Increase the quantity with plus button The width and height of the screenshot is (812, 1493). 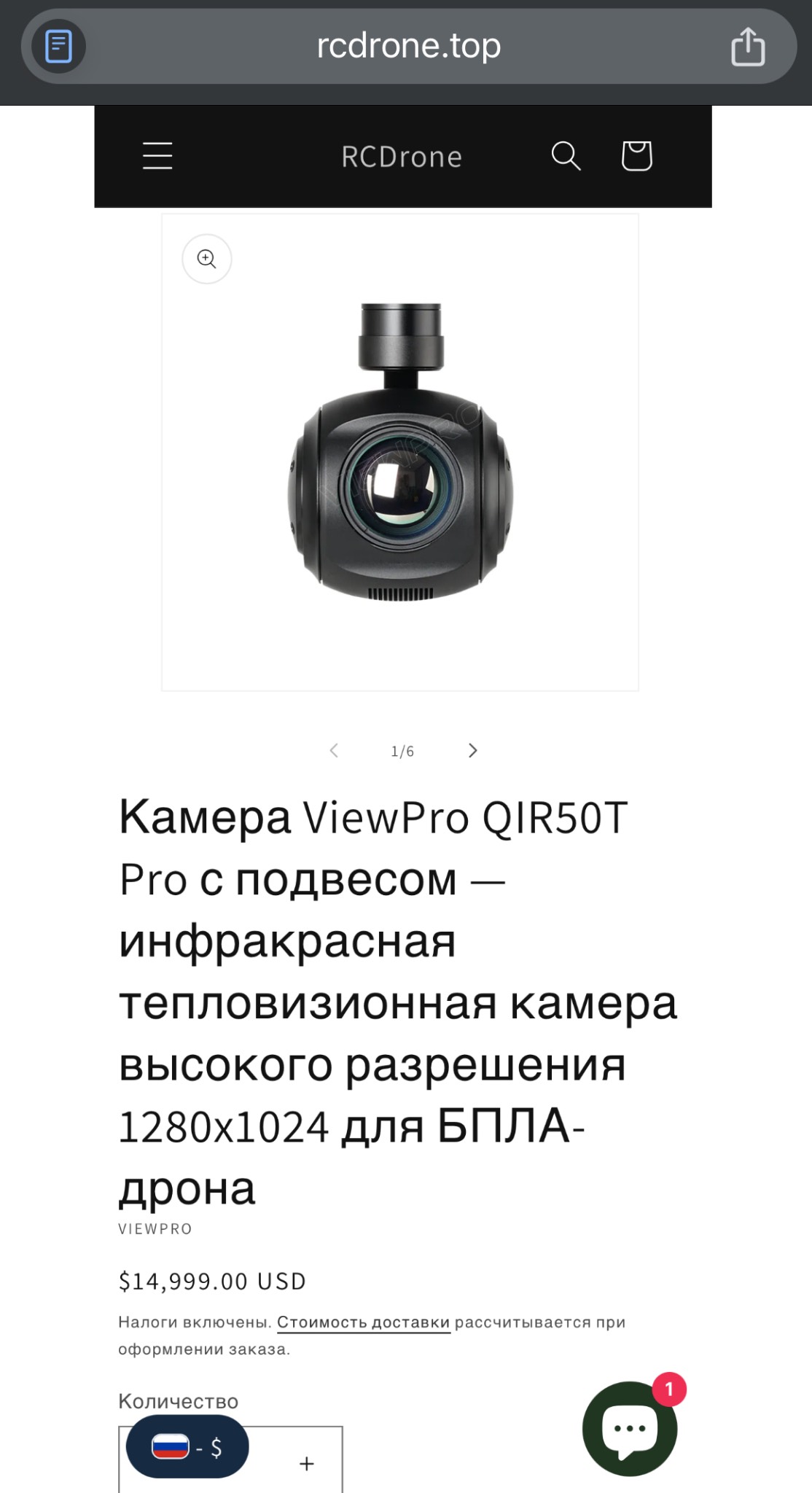coord(307,1464)
